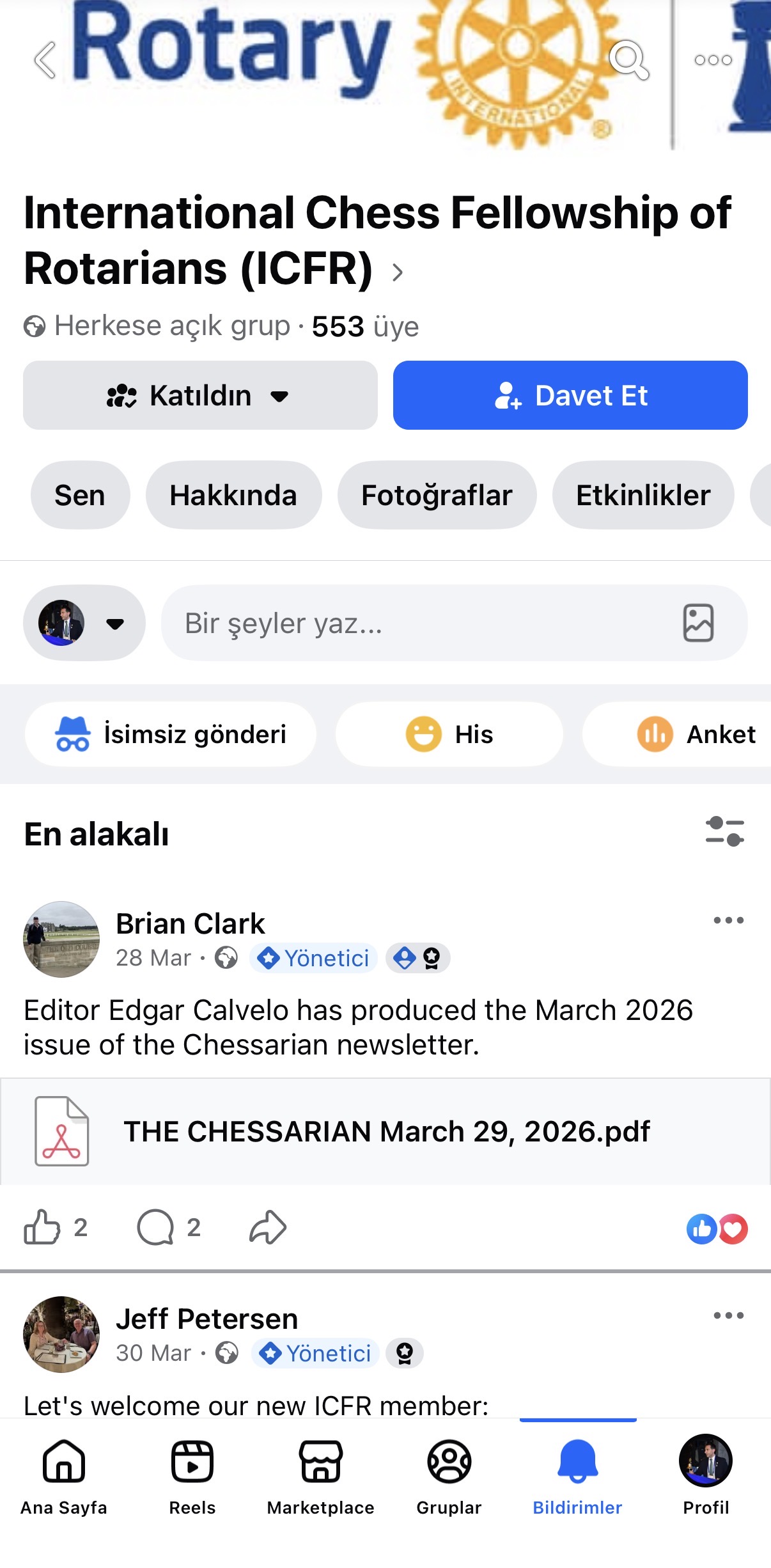Screen dimensions: 771x1568
Task: Open the group's three-dot menu
Action: coord(713,60)
